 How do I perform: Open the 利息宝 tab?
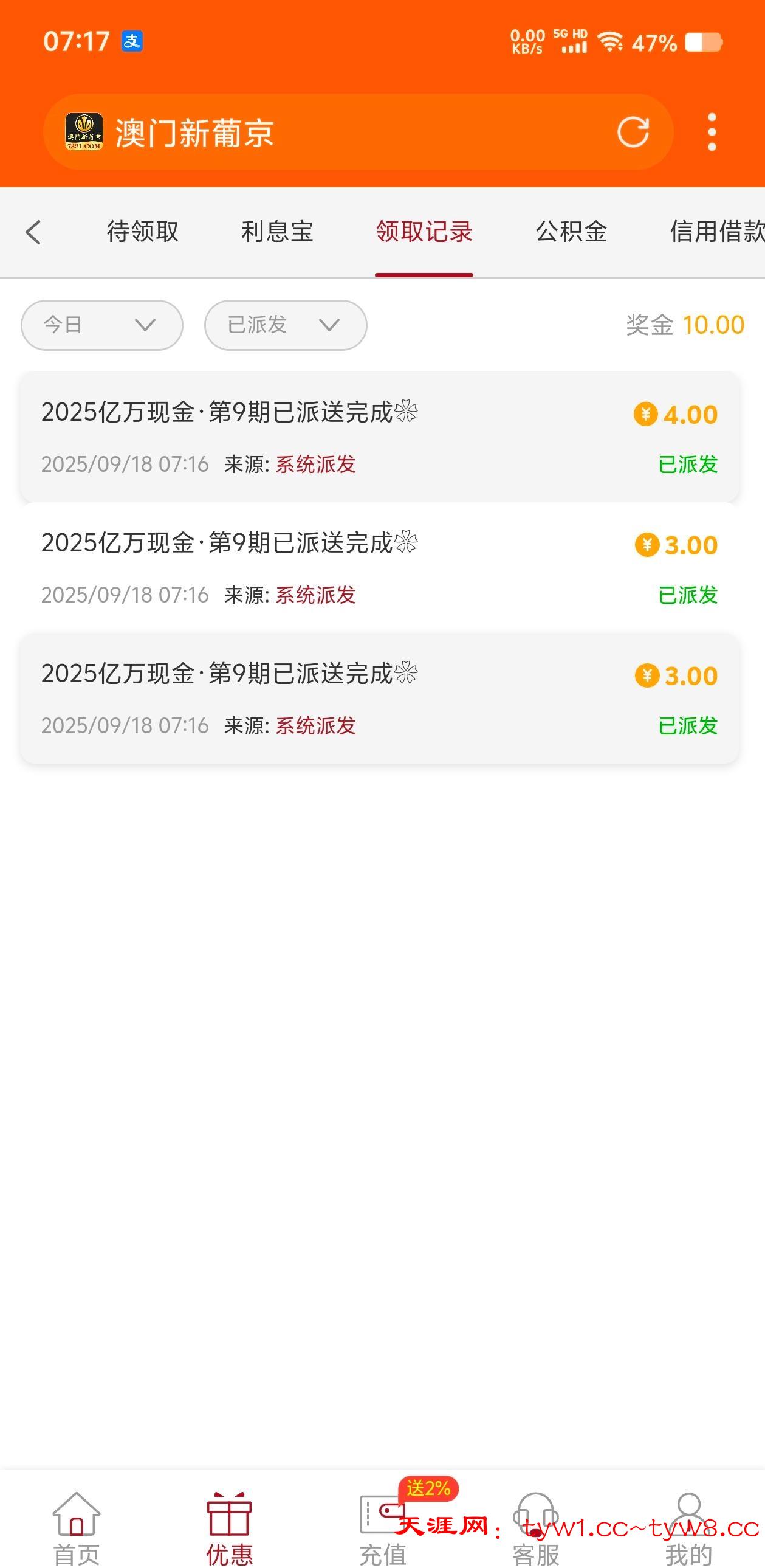[x=277, y=232]
